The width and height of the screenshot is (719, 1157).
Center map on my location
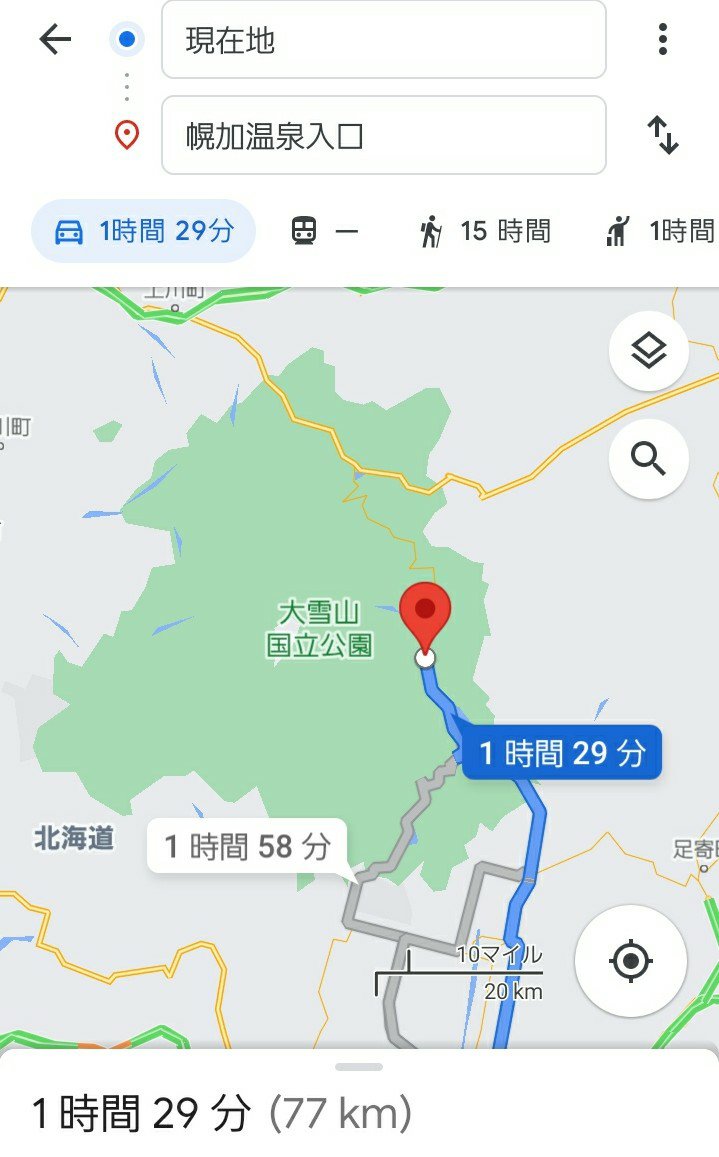point(630,961)
